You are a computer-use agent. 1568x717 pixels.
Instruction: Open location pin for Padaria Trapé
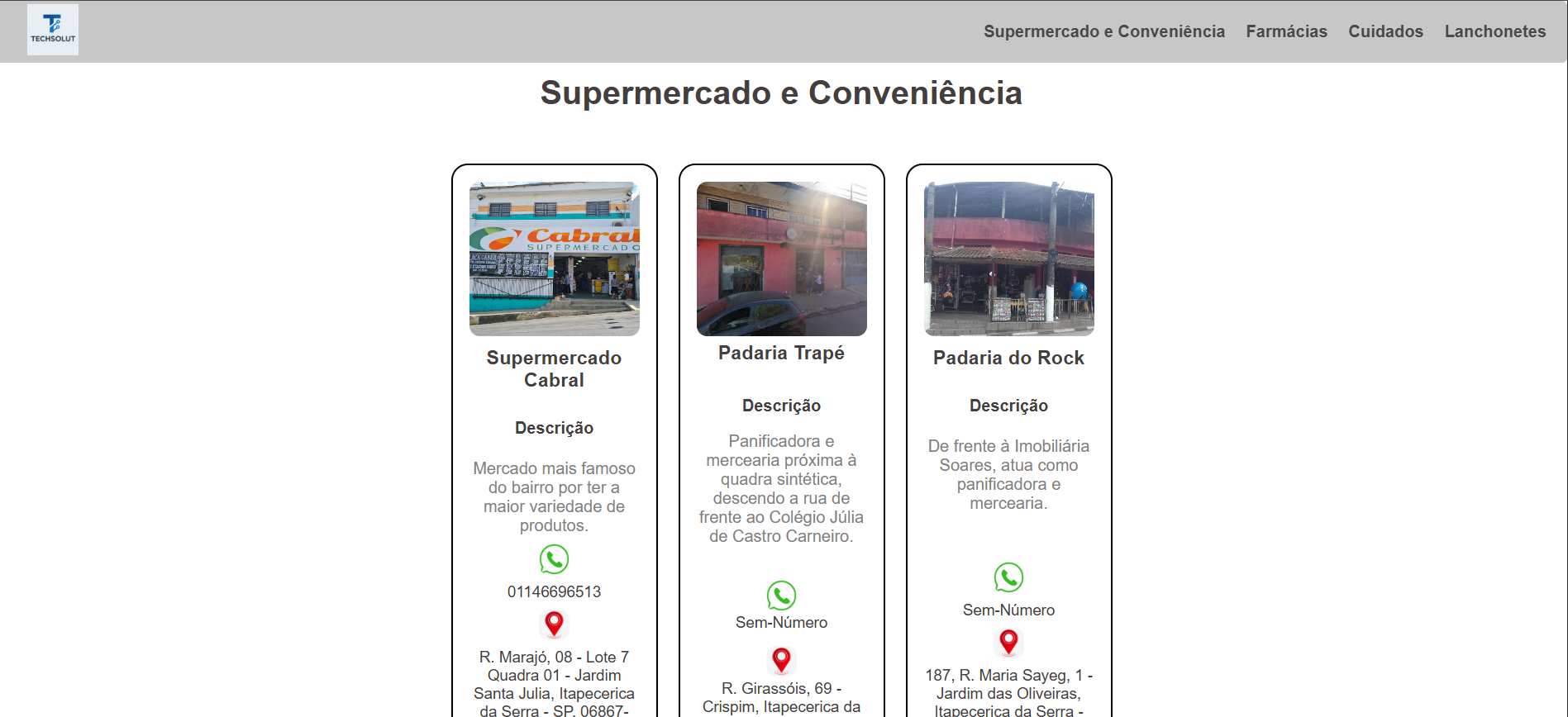tap(781, 660)
